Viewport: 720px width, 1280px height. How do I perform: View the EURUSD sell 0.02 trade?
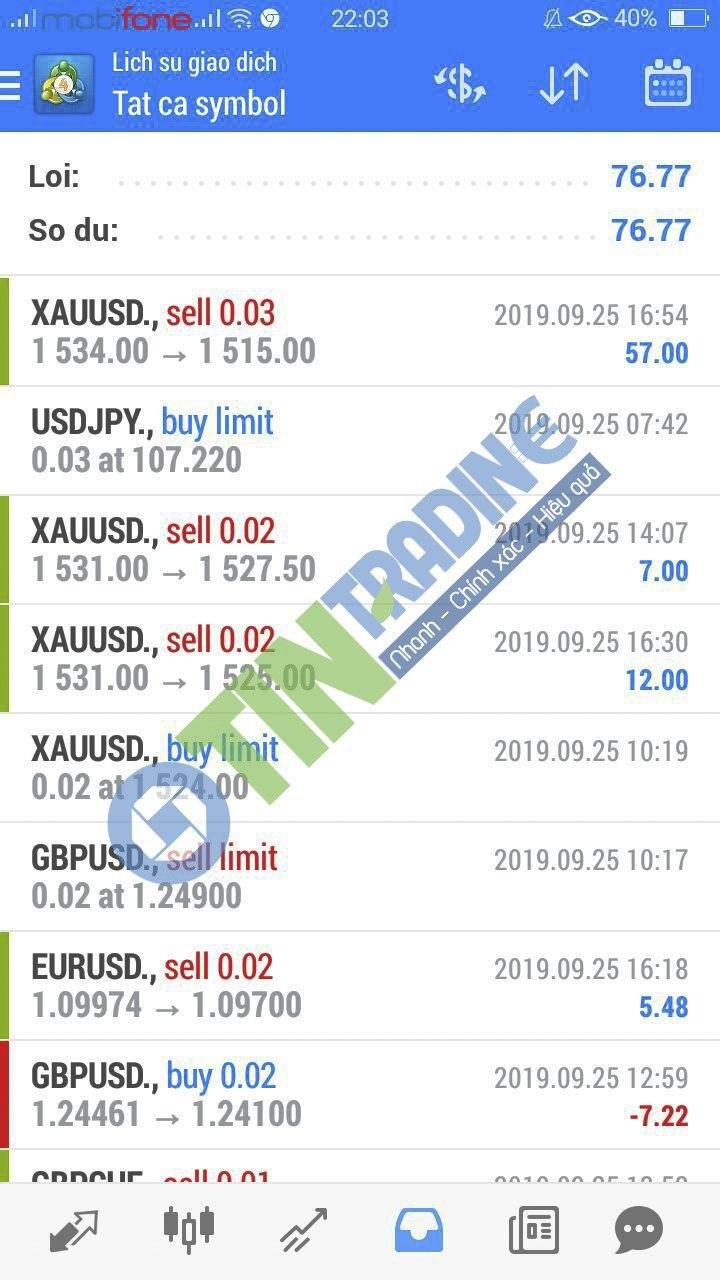tap(360, 986)
